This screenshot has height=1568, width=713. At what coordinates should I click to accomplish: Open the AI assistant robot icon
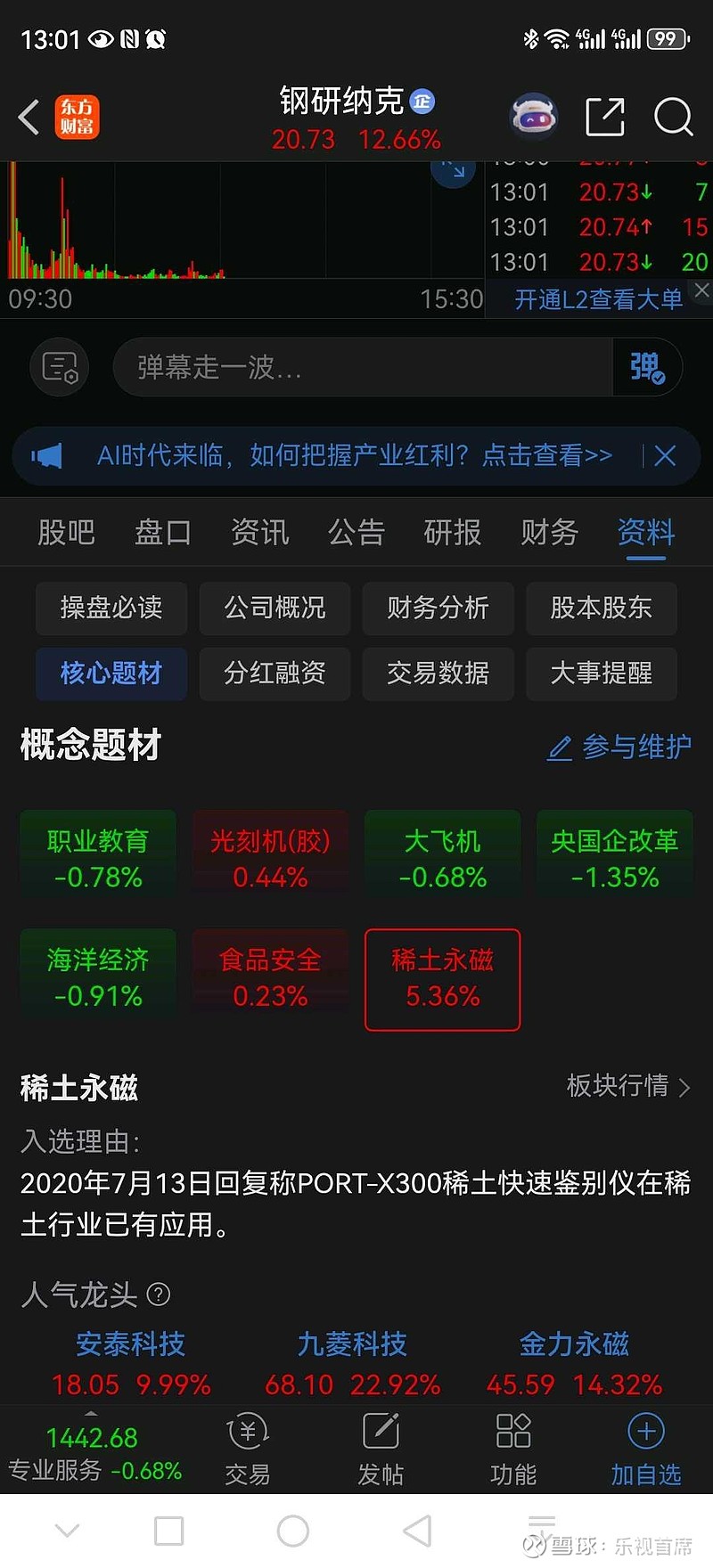click(533, 117)
